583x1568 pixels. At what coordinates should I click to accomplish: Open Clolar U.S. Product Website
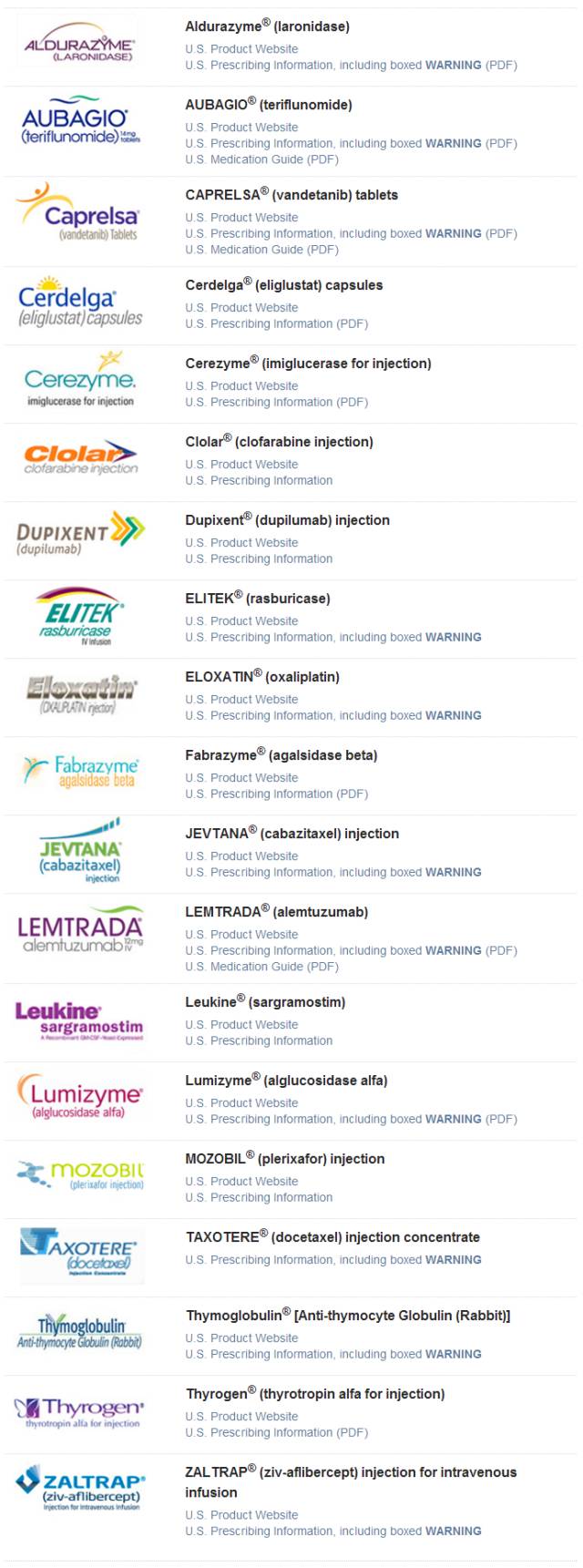click(241, 465)
